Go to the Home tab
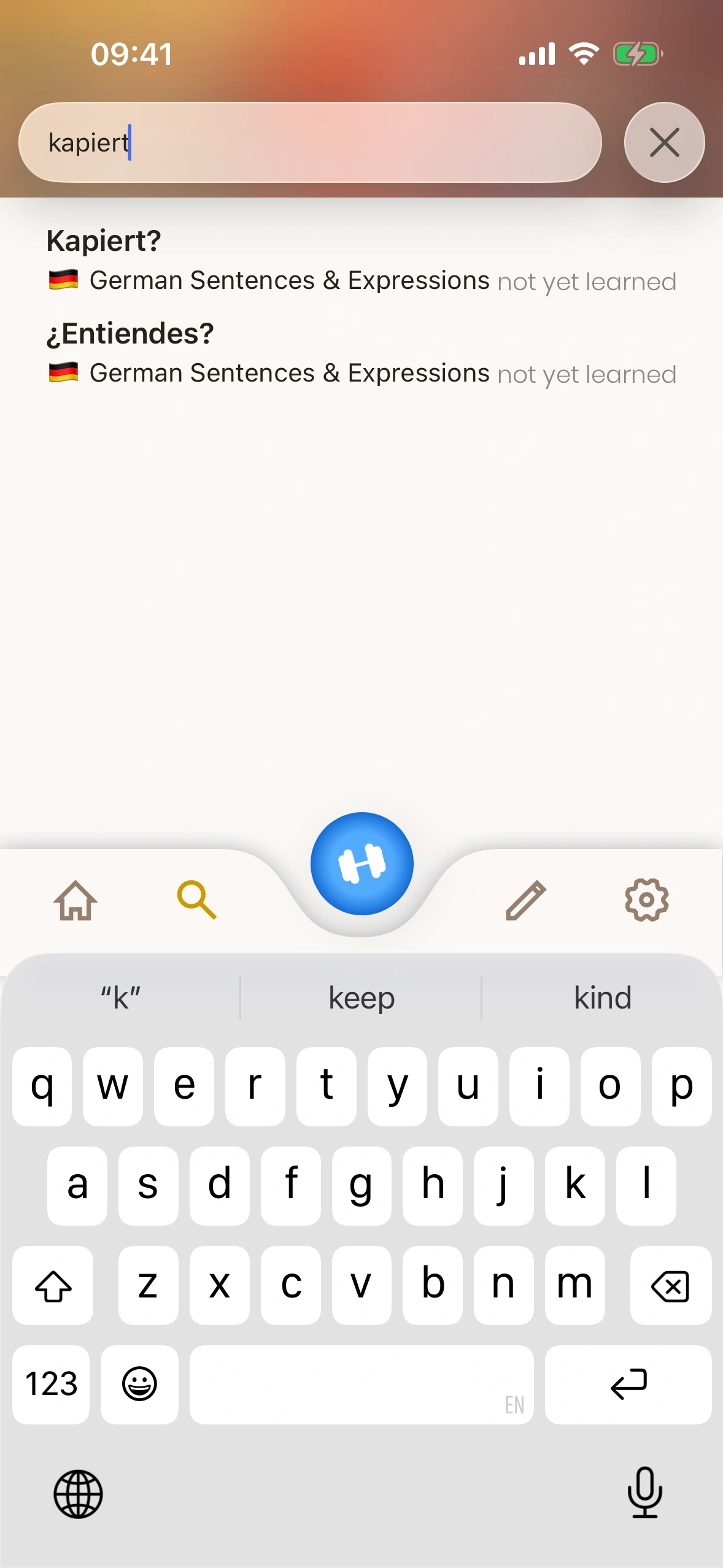 [75, 900]
